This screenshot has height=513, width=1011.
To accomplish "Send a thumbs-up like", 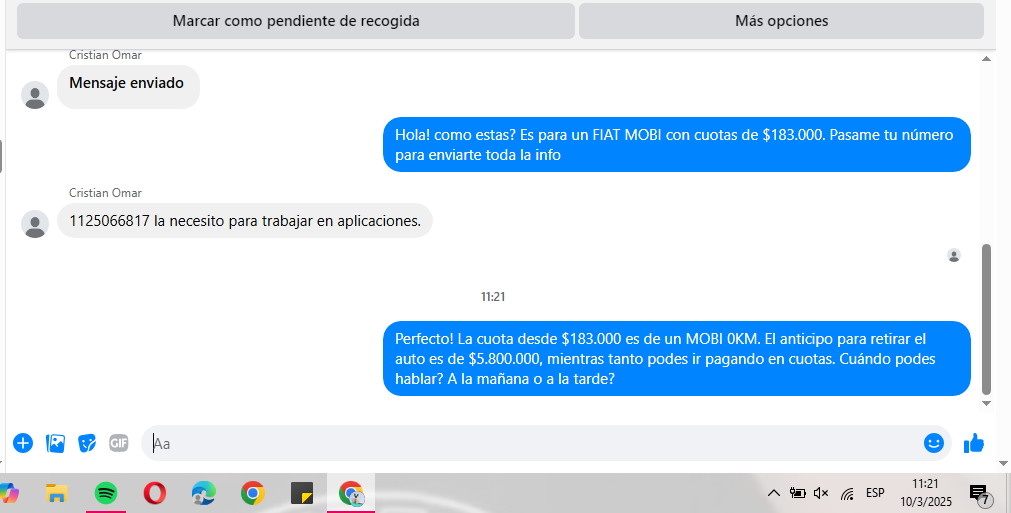I will 974,443.
